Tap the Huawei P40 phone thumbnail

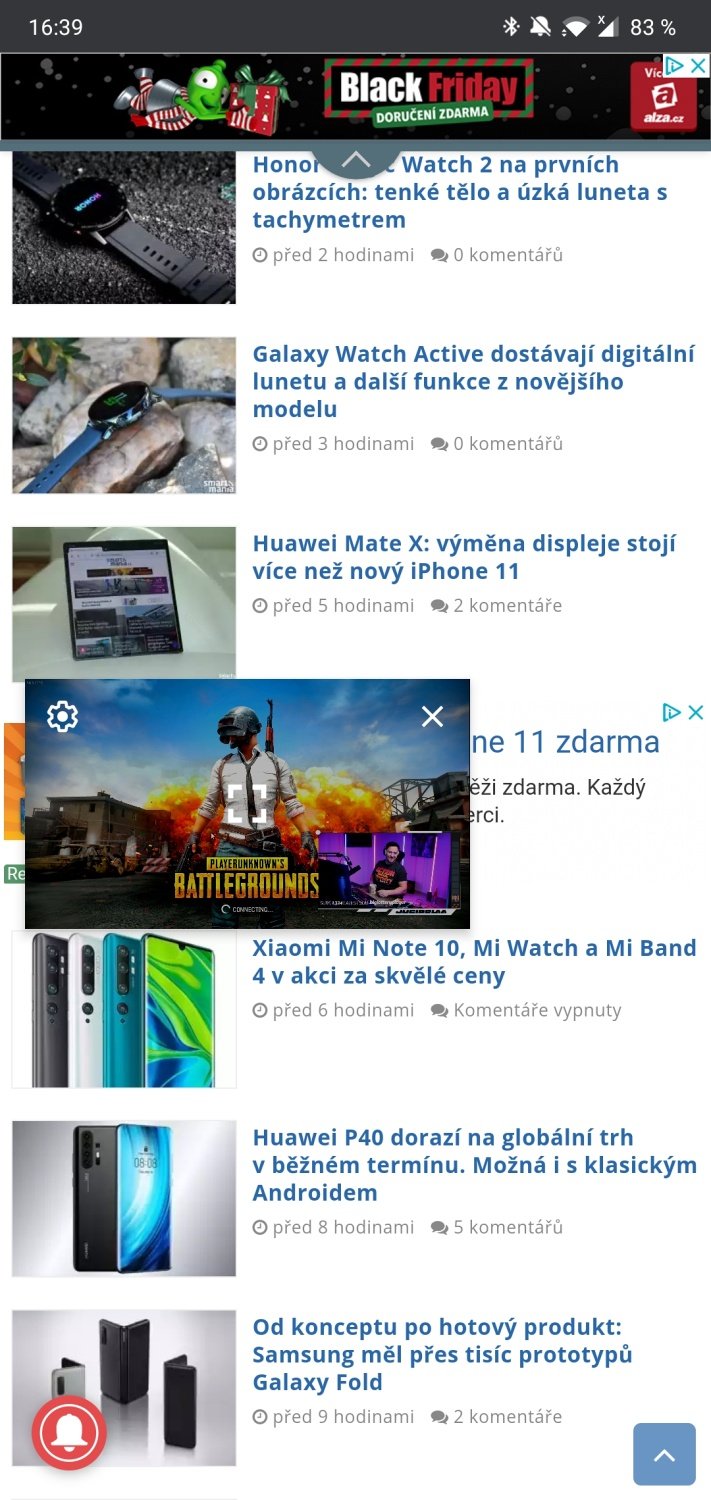point(124,1198)
